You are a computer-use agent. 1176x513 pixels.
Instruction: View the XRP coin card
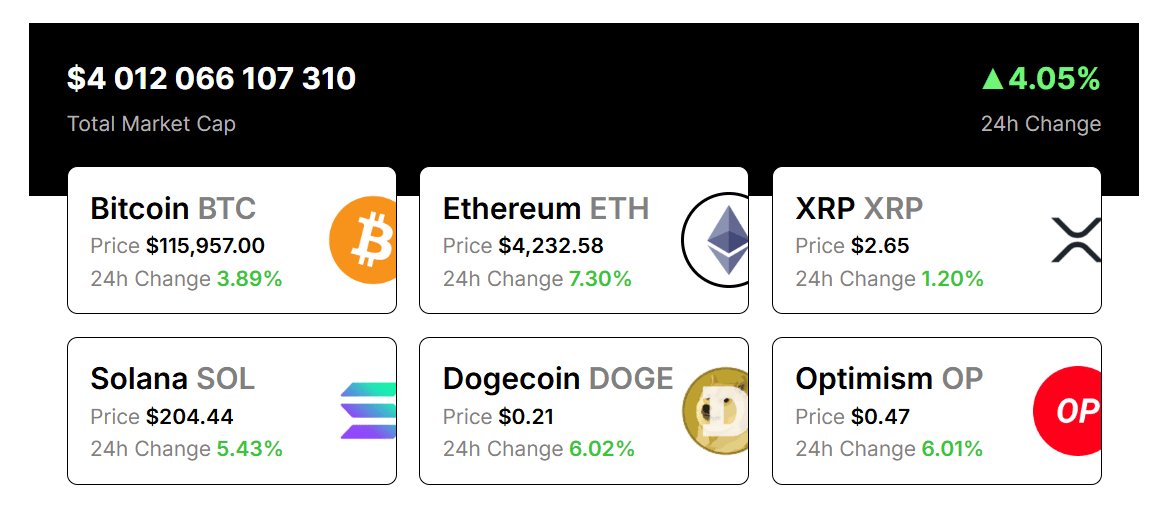936,240
